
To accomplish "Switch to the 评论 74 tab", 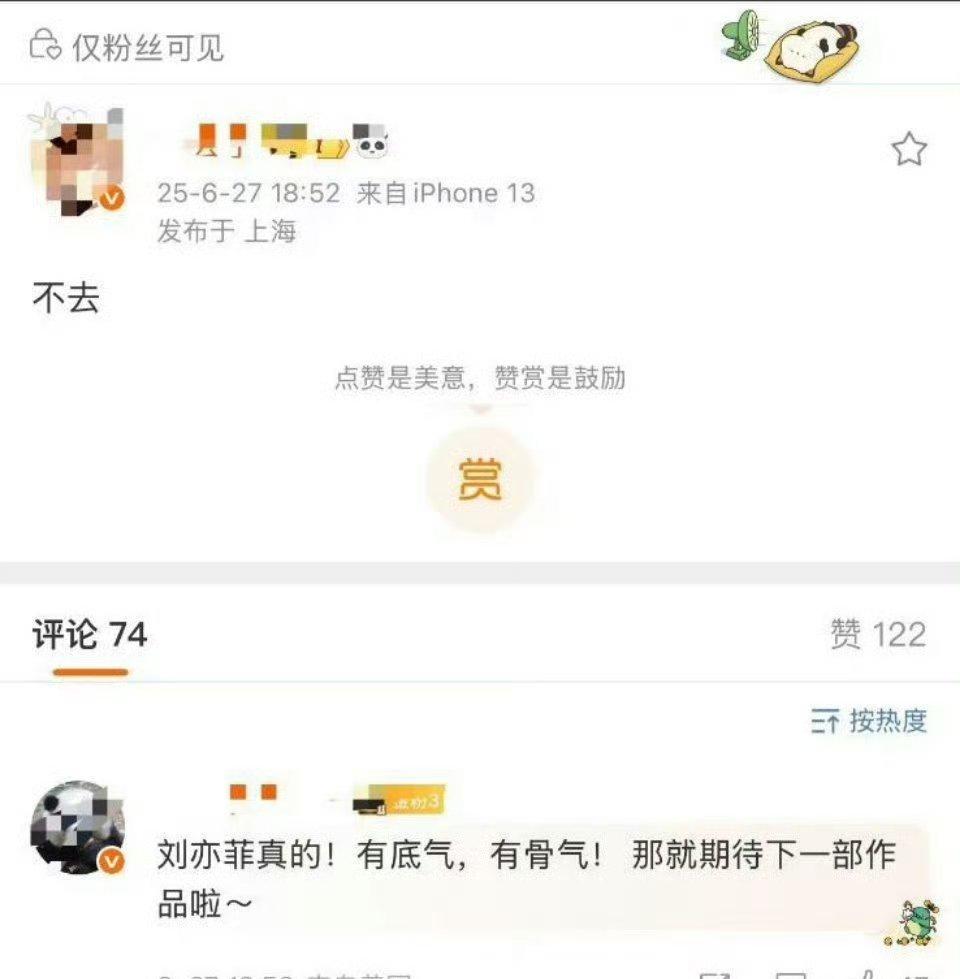I will point(90,635).
